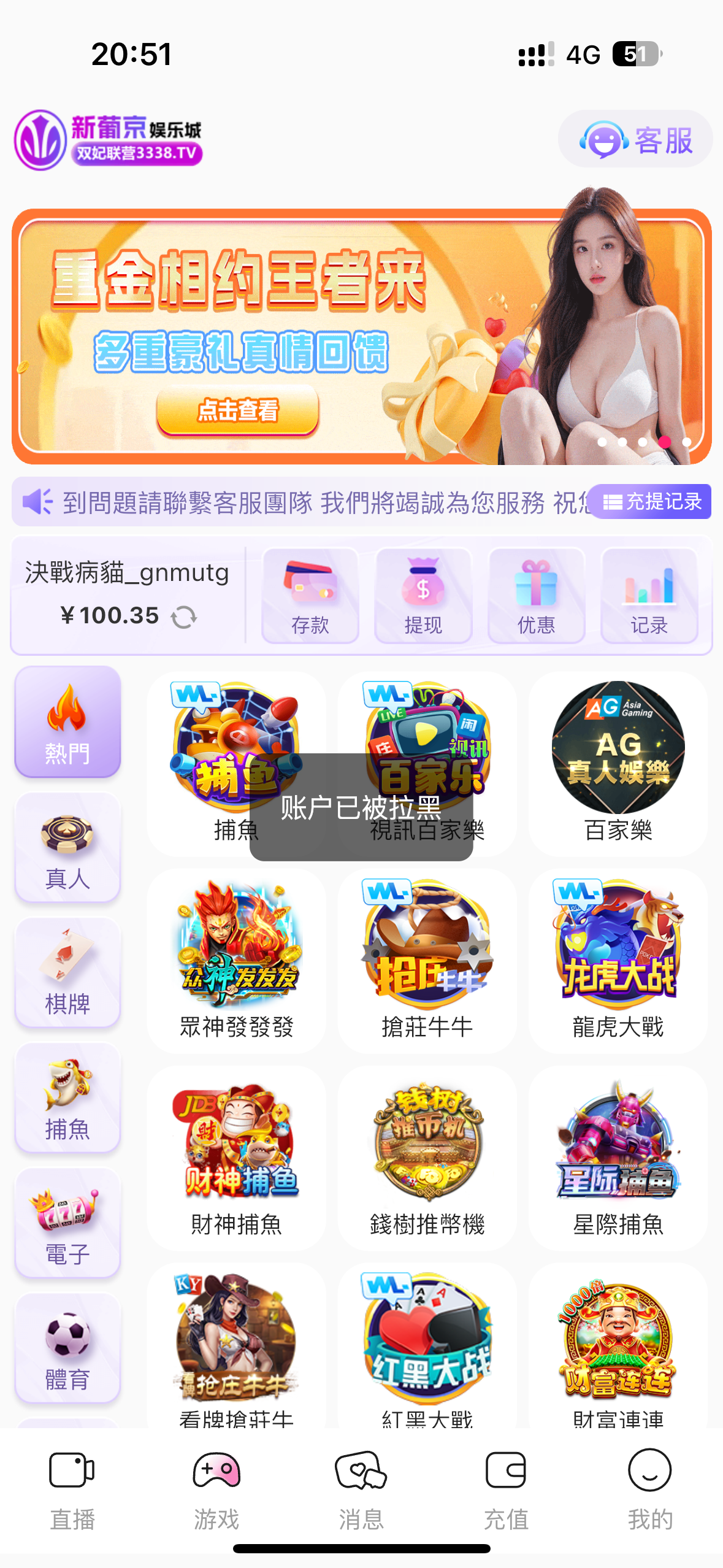Open 客服 customer service
The width and height of the screenshot is (723, 1568).
pos(635,139)
